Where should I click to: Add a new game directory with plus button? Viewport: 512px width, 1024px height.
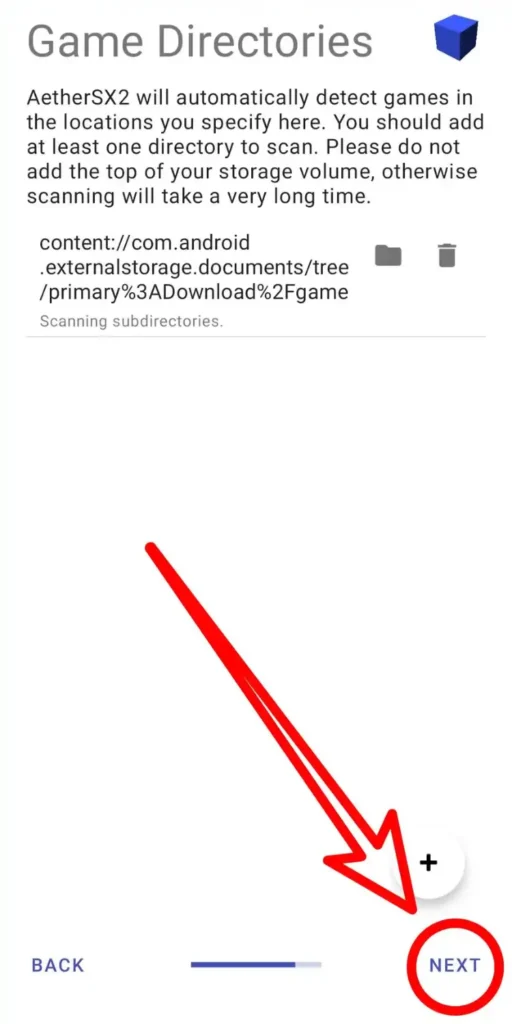click(x=428, y=862)
